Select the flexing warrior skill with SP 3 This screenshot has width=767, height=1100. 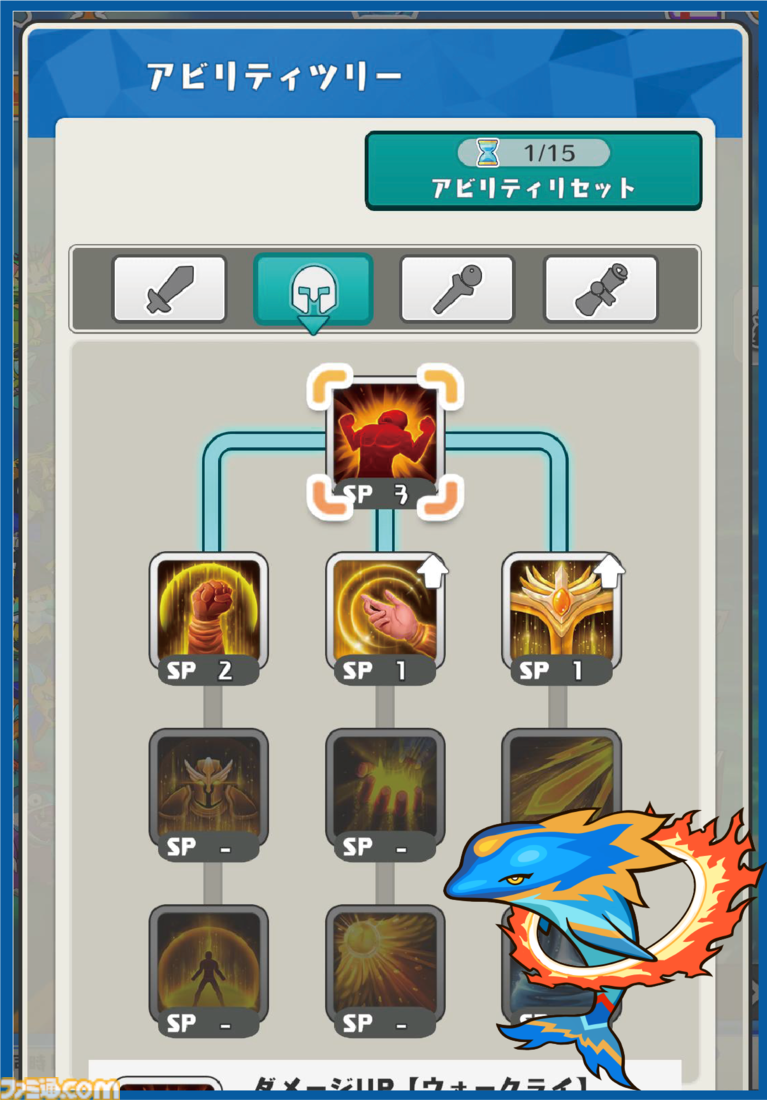[385, 437]
